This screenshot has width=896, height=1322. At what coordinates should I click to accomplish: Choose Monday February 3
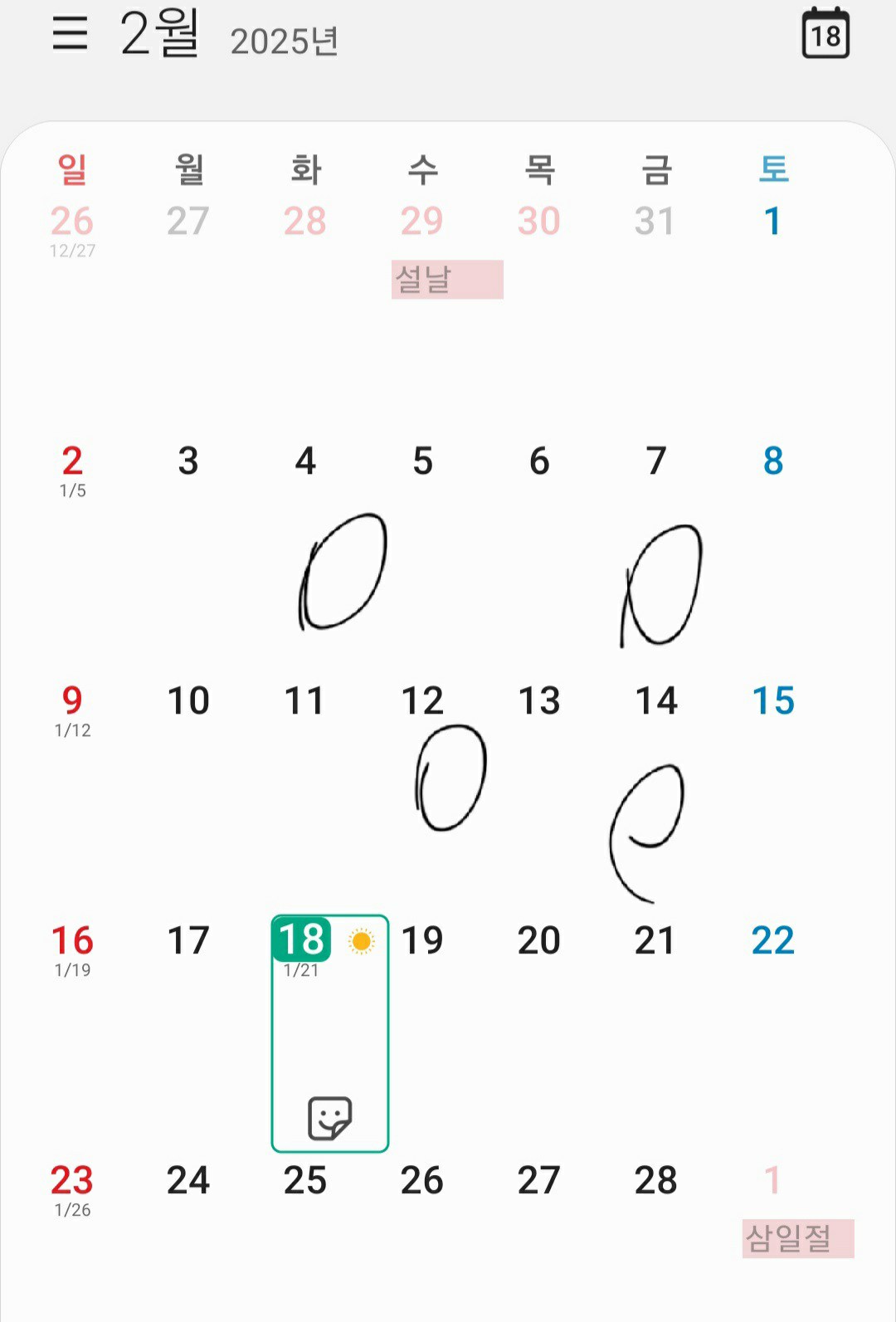click(x=188, y=461)
